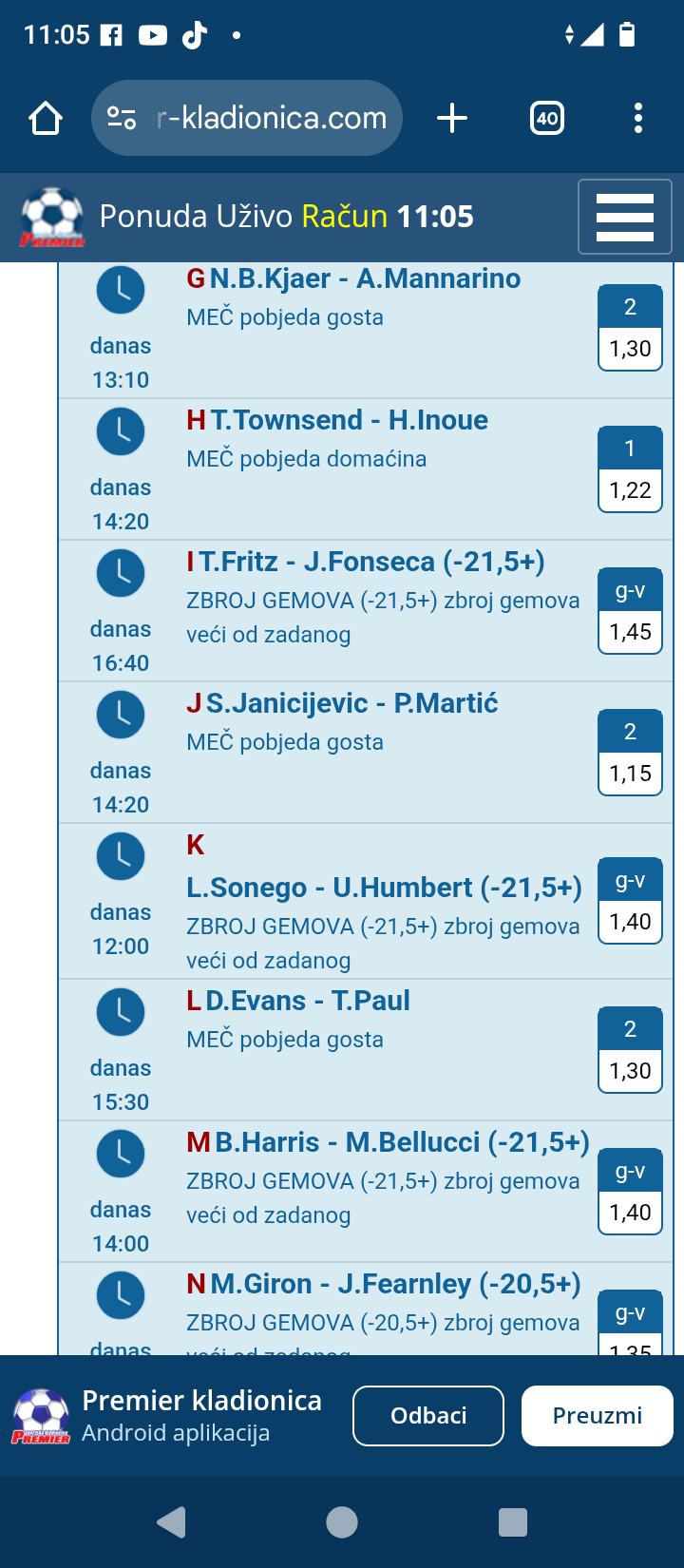
Task: Pick g-v 1,45 for Fritz - Fonseca
Action: pos(630,611)
